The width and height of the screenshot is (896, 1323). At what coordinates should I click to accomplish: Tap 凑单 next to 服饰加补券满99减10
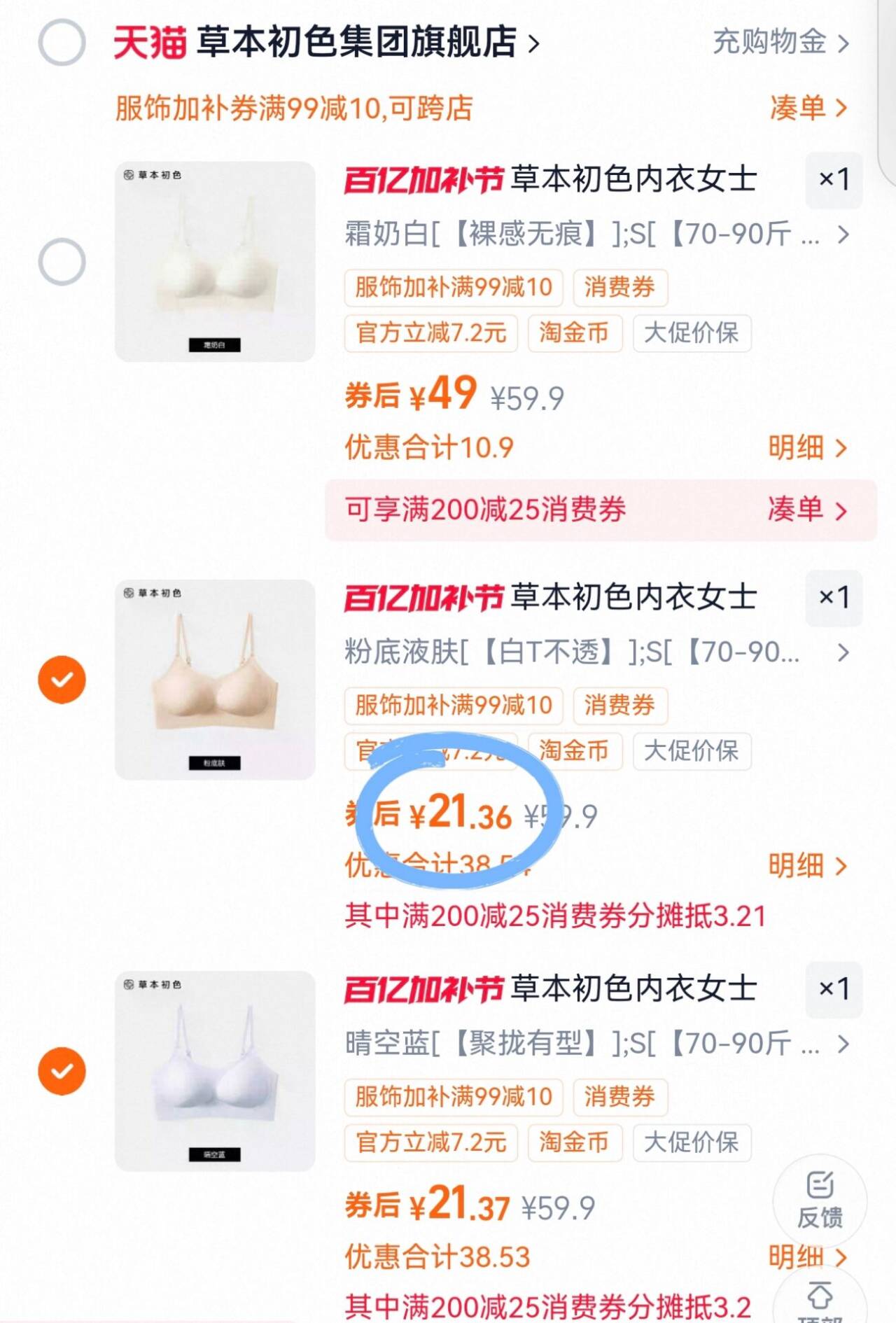pos(808,108)
